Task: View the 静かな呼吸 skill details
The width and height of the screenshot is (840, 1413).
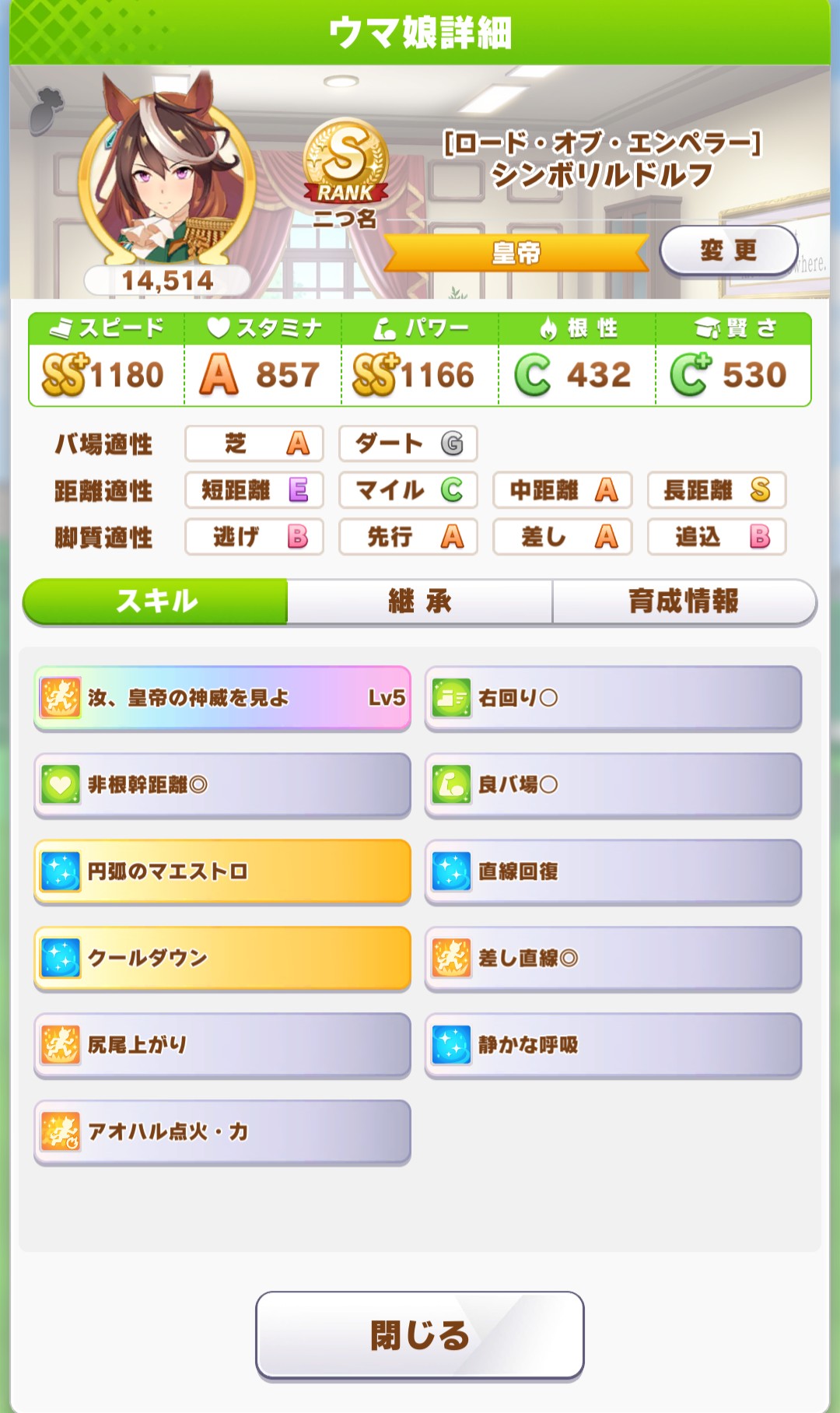Action: (613, 1045)
